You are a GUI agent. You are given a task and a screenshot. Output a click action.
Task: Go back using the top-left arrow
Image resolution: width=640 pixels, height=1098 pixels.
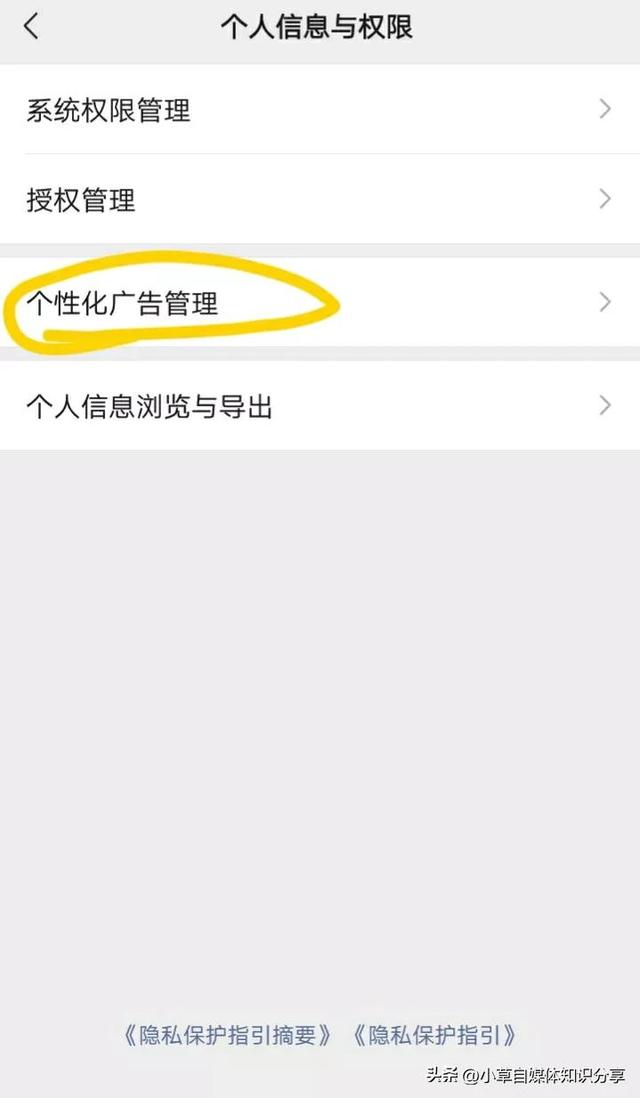[x=31, y=27]
